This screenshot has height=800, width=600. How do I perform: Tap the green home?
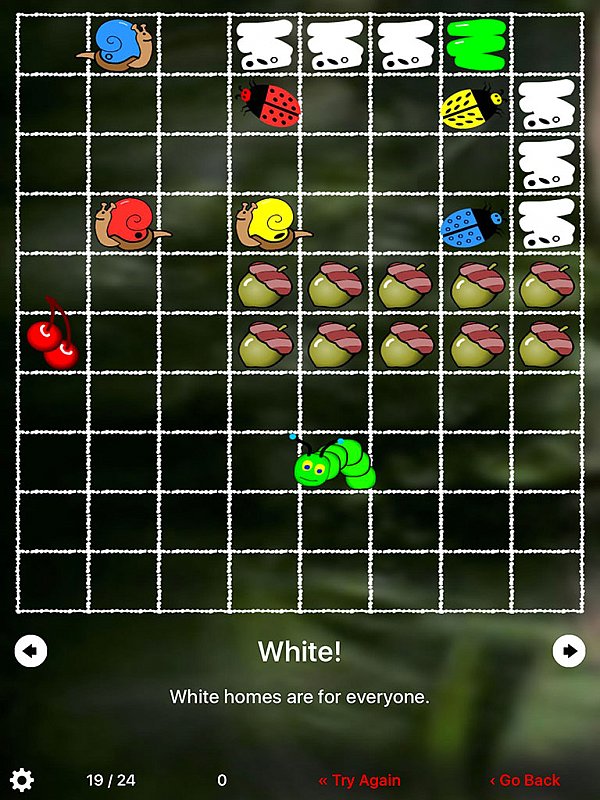(x=475, y=45)
